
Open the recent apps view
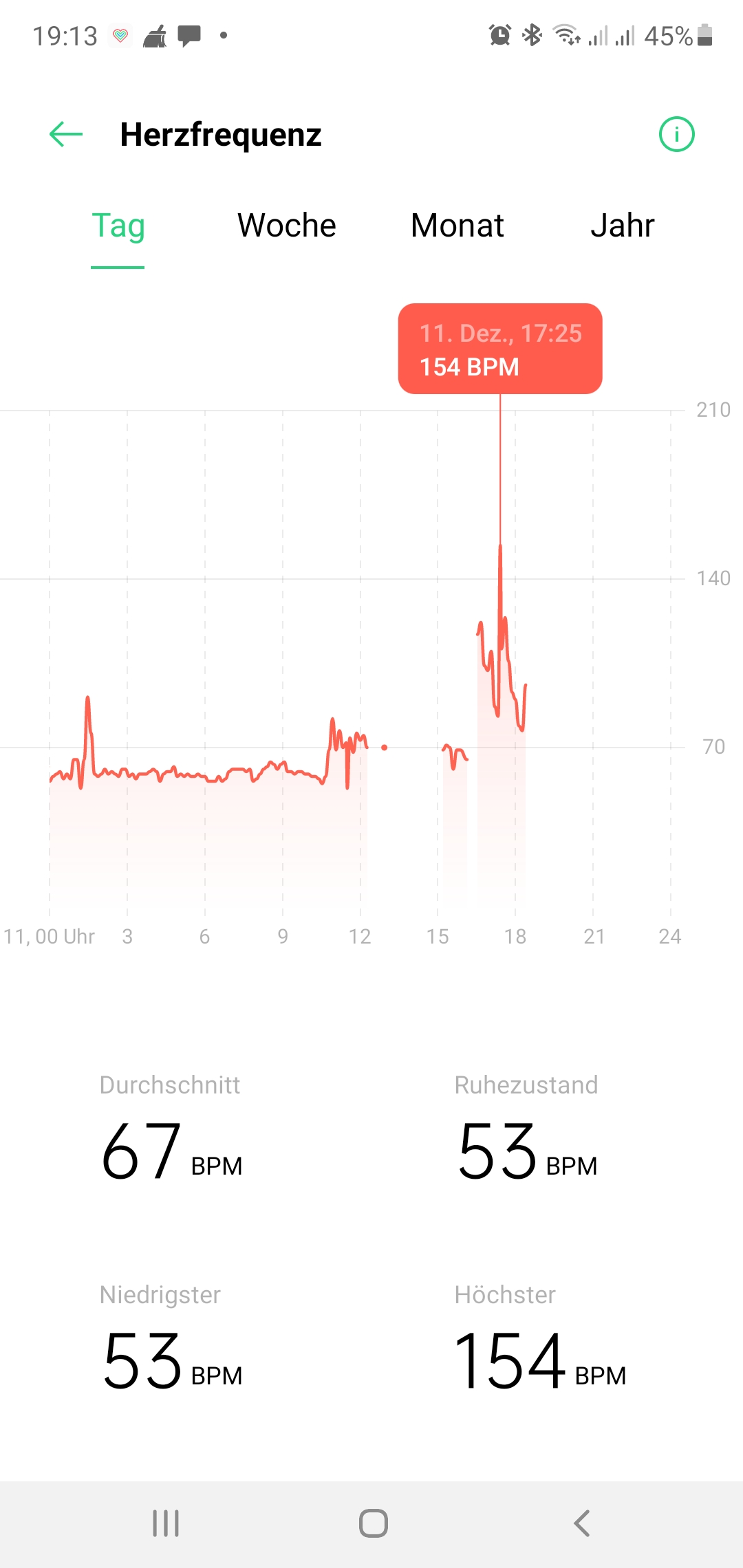(166, 1523)
